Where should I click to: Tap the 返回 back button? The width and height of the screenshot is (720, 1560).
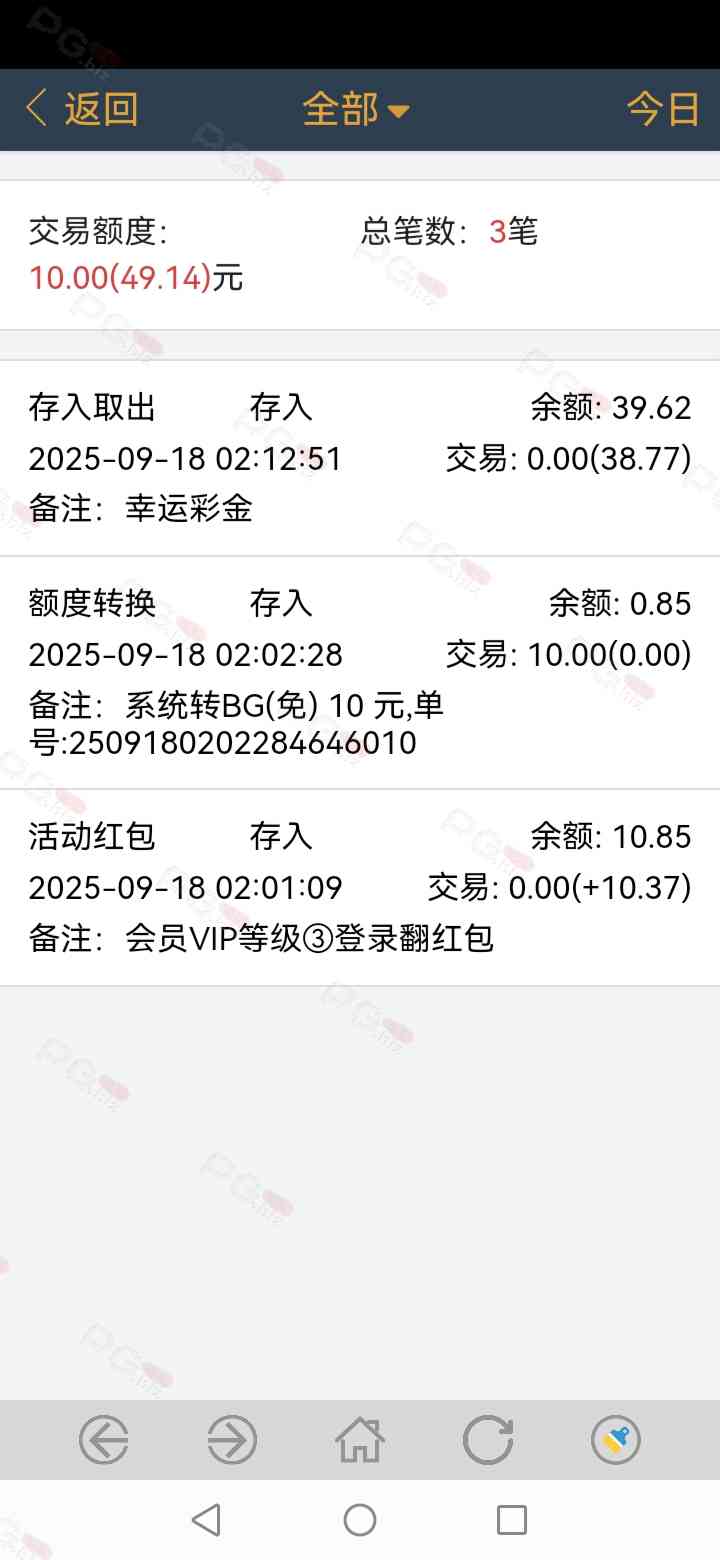pos(82,109)
